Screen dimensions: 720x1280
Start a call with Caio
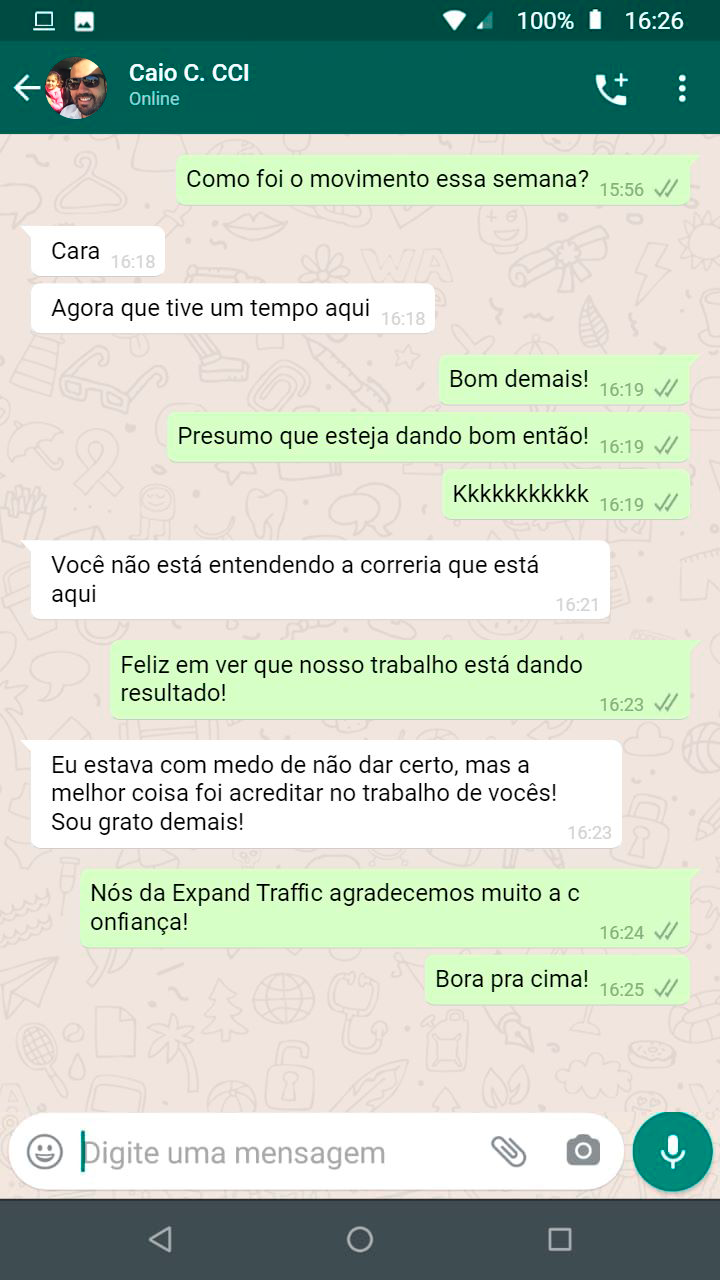(x=611, y=89)
